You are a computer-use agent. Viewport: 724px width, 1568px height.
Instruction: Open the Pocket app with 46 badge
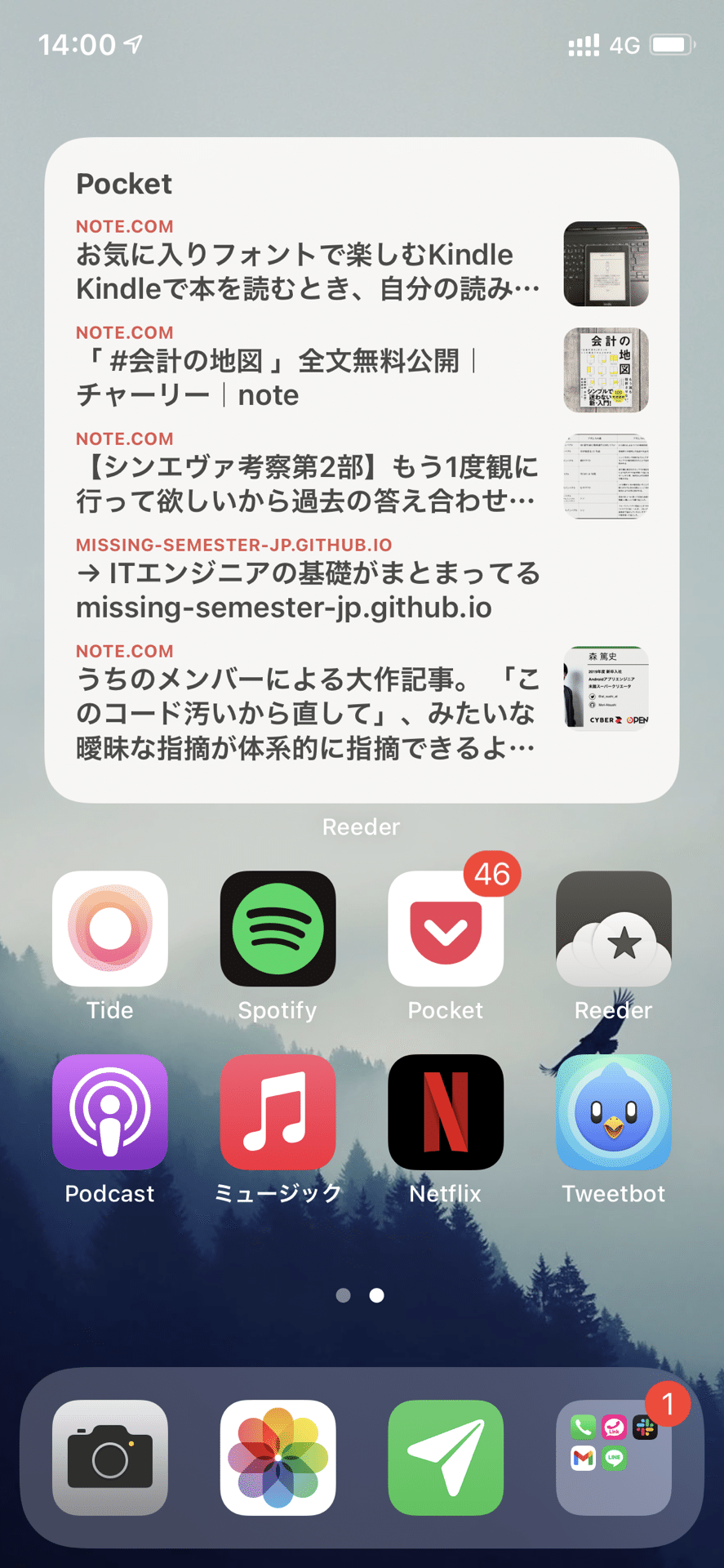pos(446,929)
